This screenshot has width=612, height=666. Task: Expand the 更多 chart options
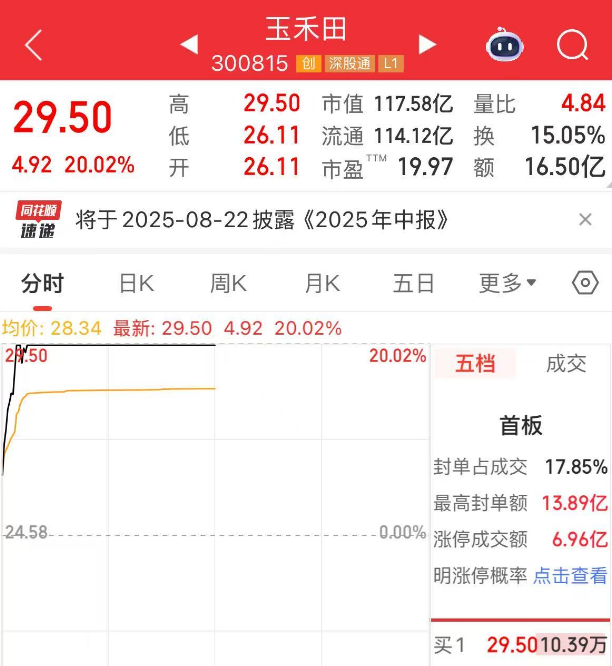508,284
